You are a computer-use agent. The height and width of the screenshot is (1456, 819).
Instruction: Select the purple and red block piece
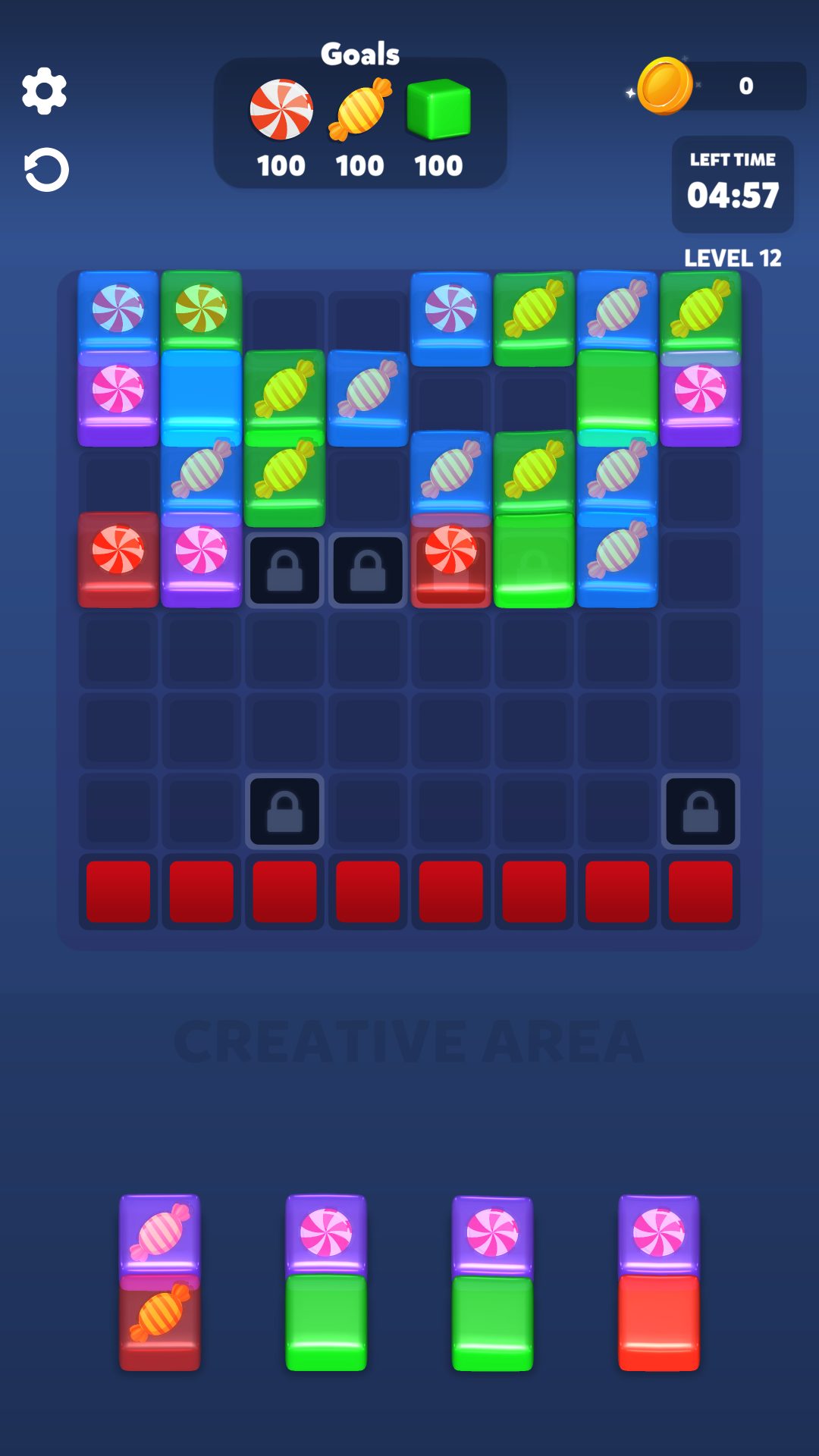click(x=658, y=1282)
